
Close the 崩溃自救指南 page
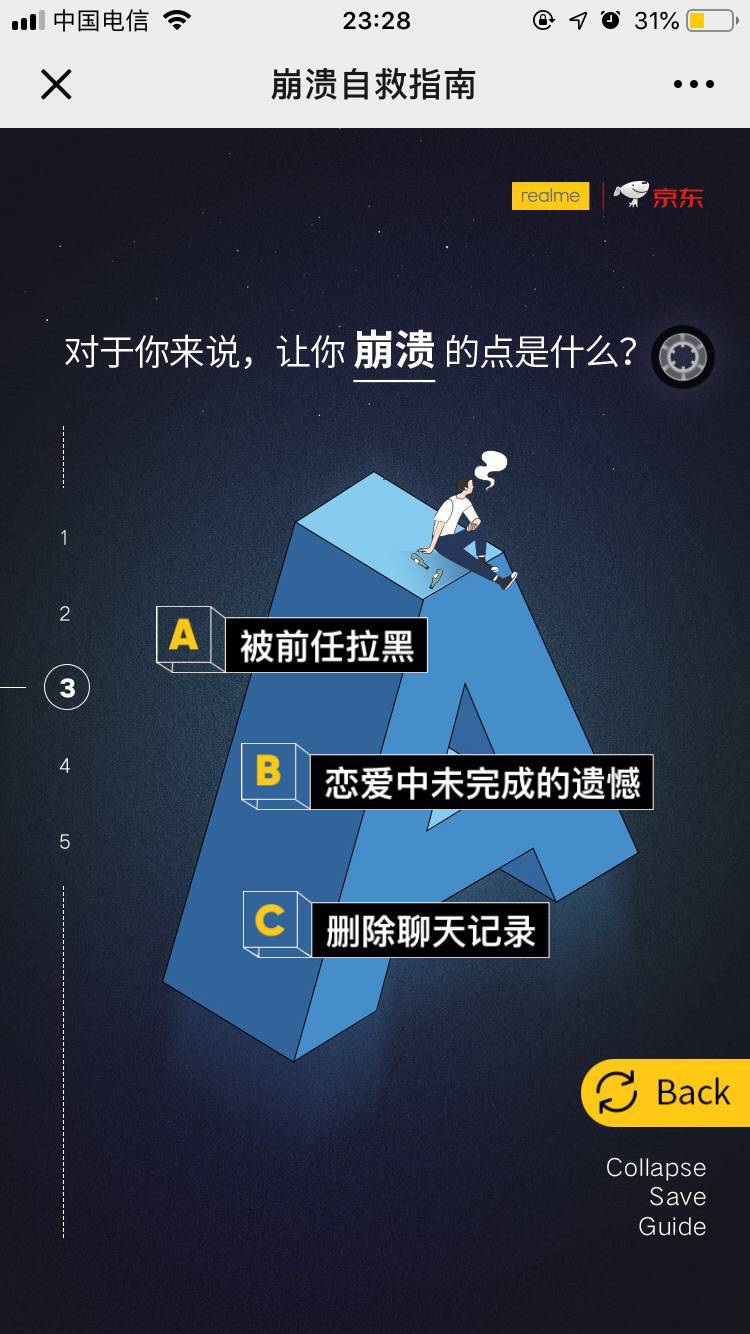pos(56,85)
